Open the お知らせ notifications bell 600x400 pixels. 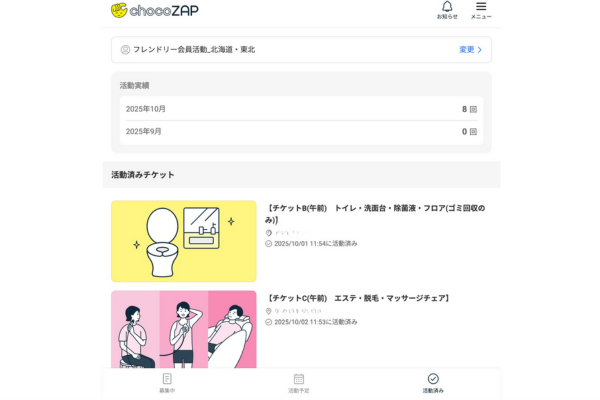point(447,10)
